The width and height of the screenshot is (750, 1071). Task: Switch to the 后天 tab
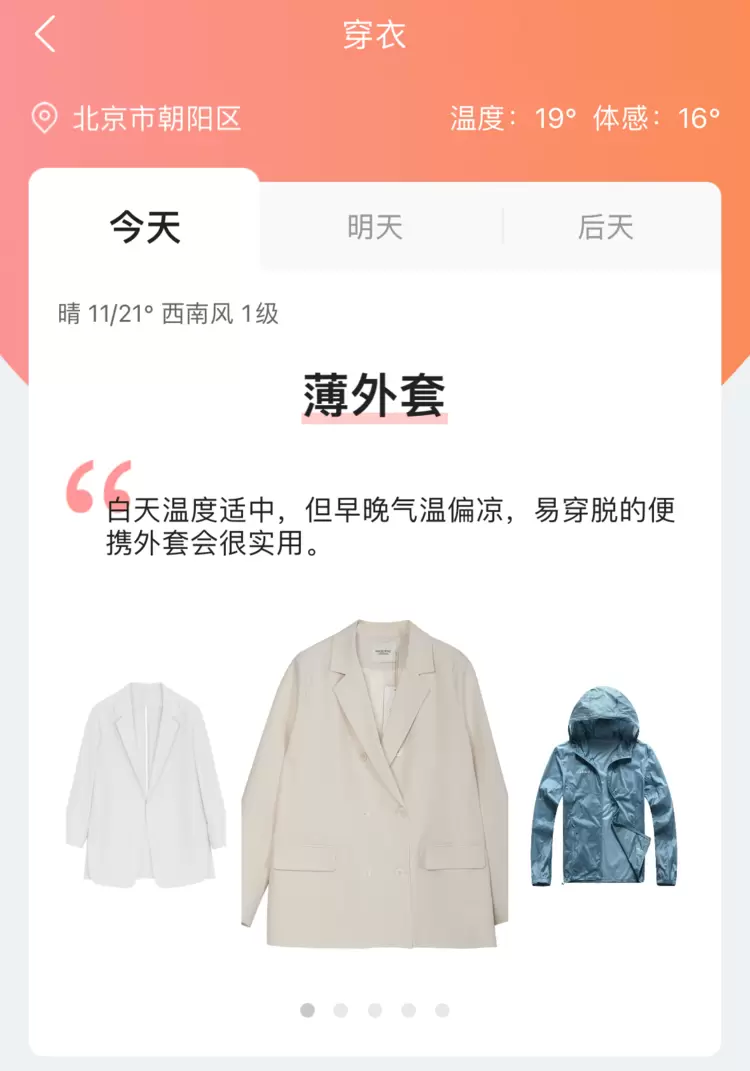point(606,227)
